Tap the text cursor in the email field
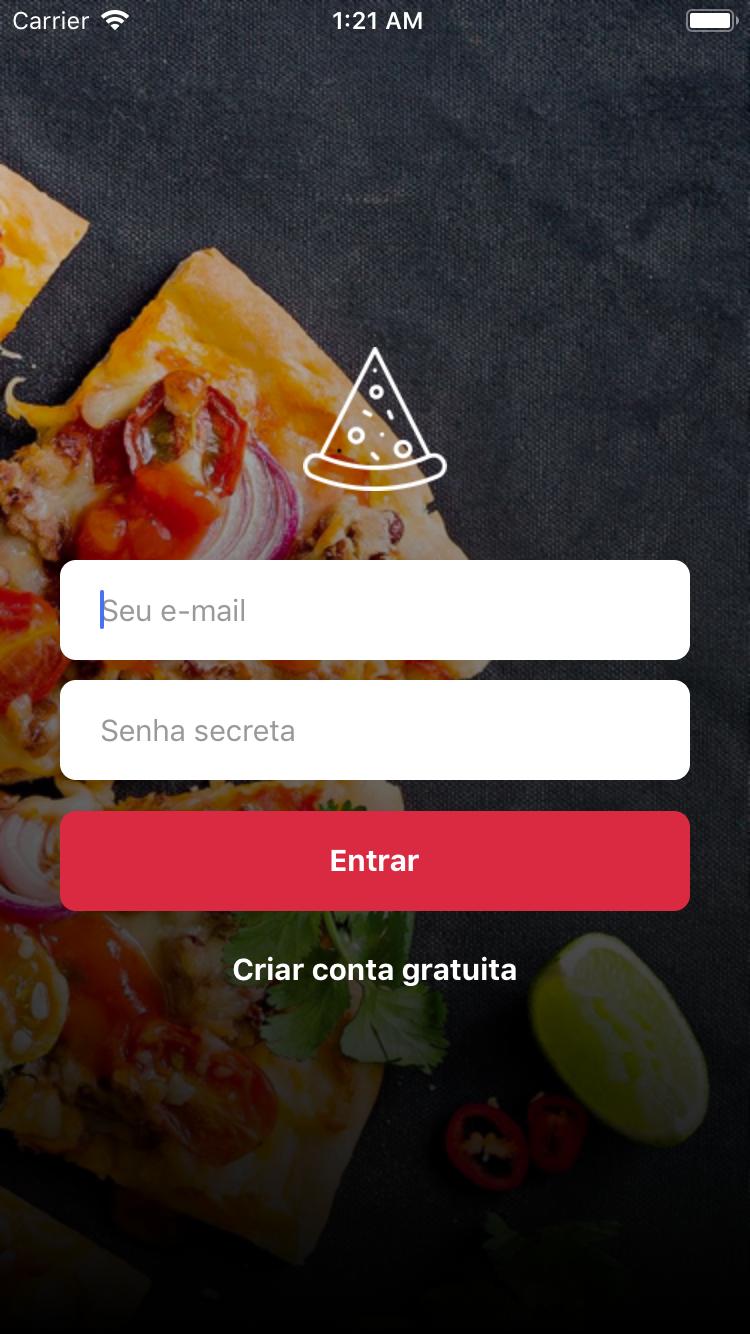 coord(103,610)
